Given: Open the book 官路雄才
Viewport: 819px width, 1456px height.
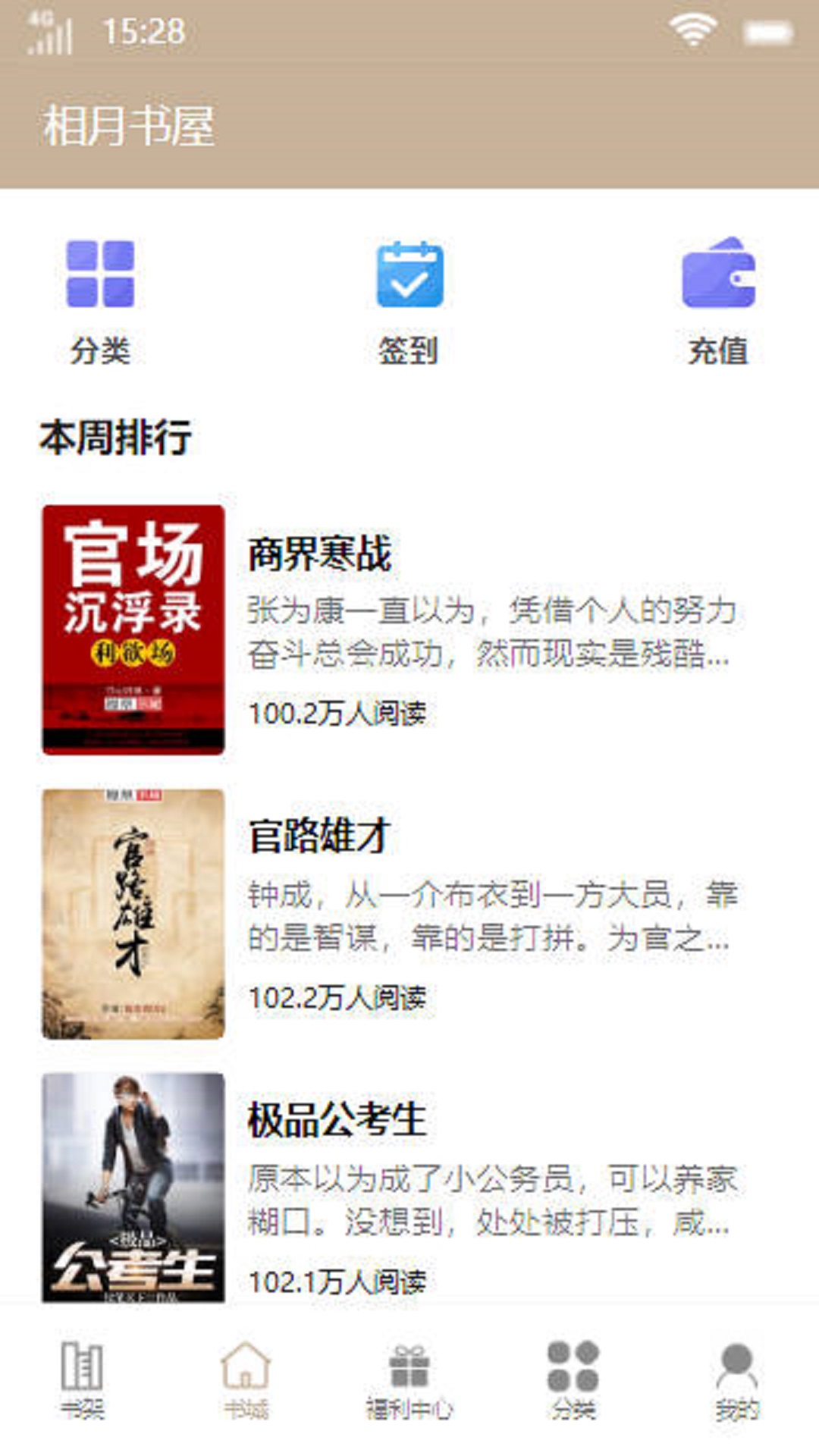Looking at the screenshot, I should tap(319, 837).
